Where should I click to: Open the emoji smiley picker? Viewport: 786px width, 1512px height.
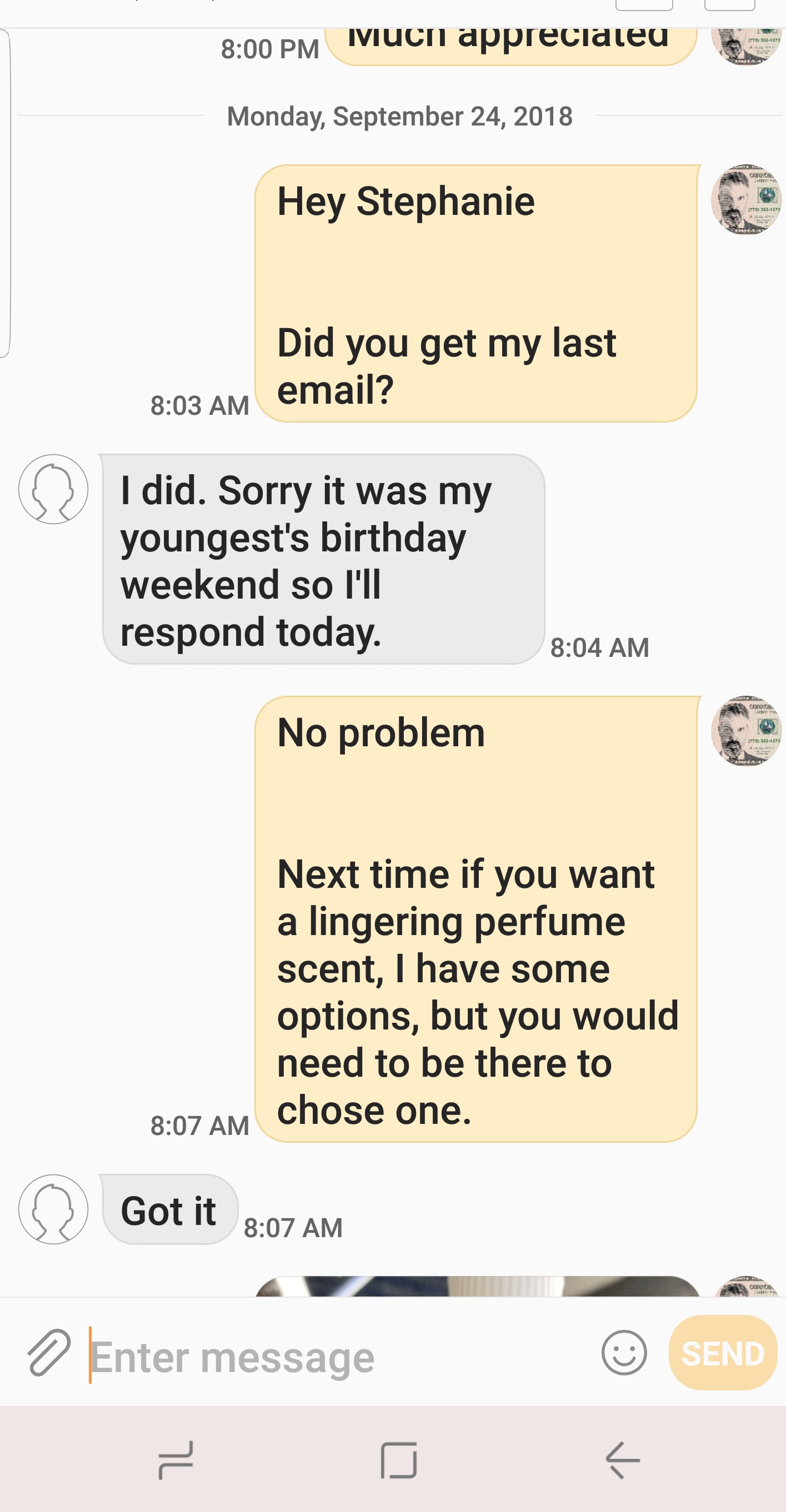click(x=623, y=1353)
